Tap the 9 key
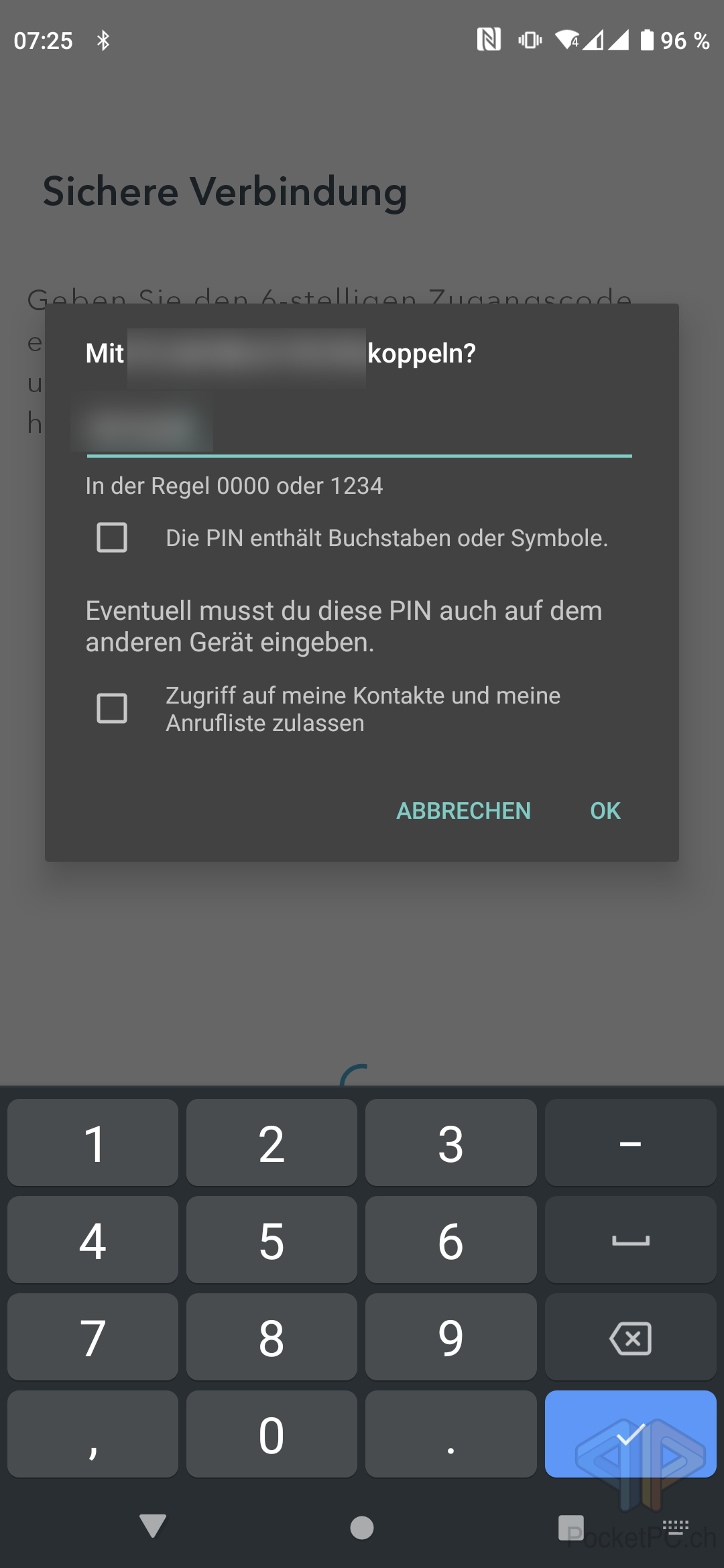 (450, 1337)
